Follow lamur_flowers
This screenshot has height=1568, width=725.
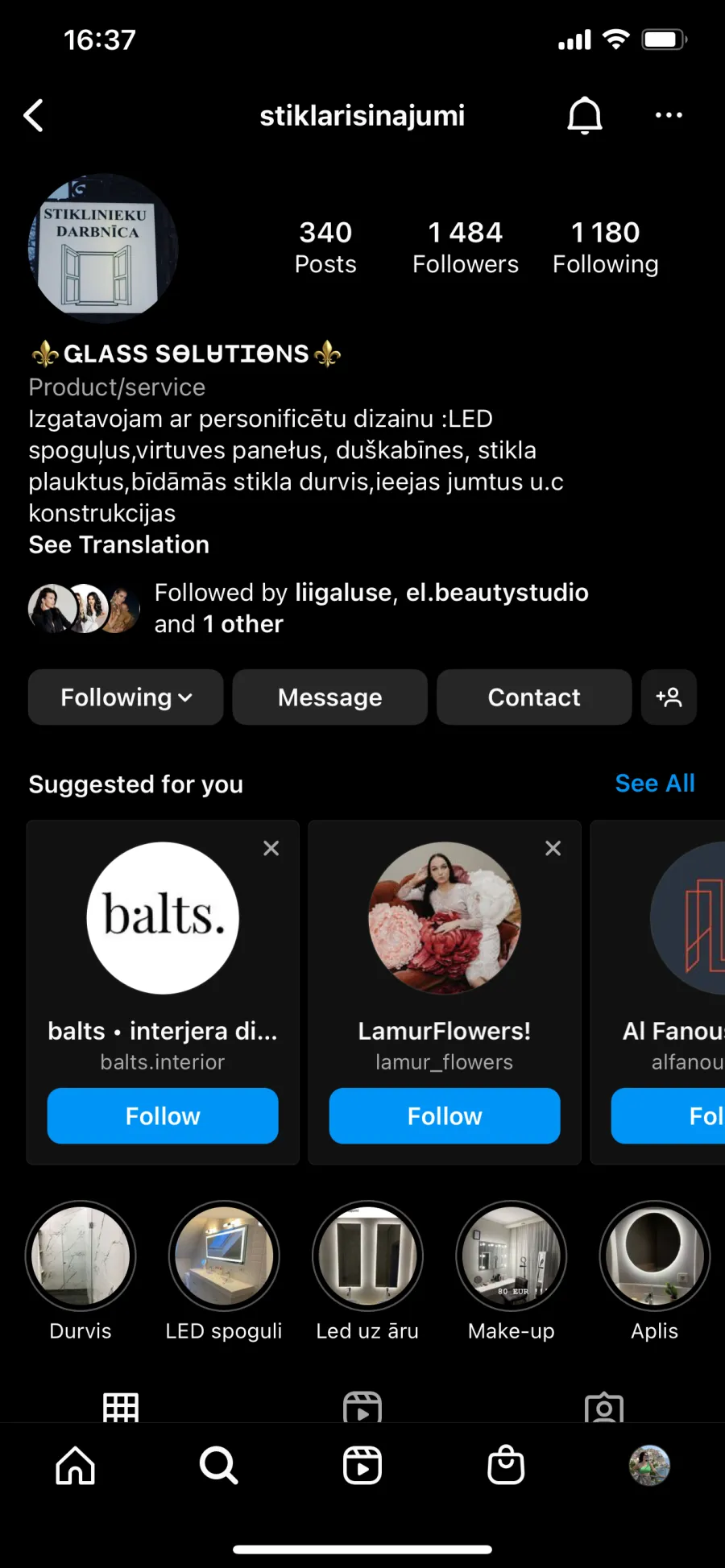coord(445,1116)
